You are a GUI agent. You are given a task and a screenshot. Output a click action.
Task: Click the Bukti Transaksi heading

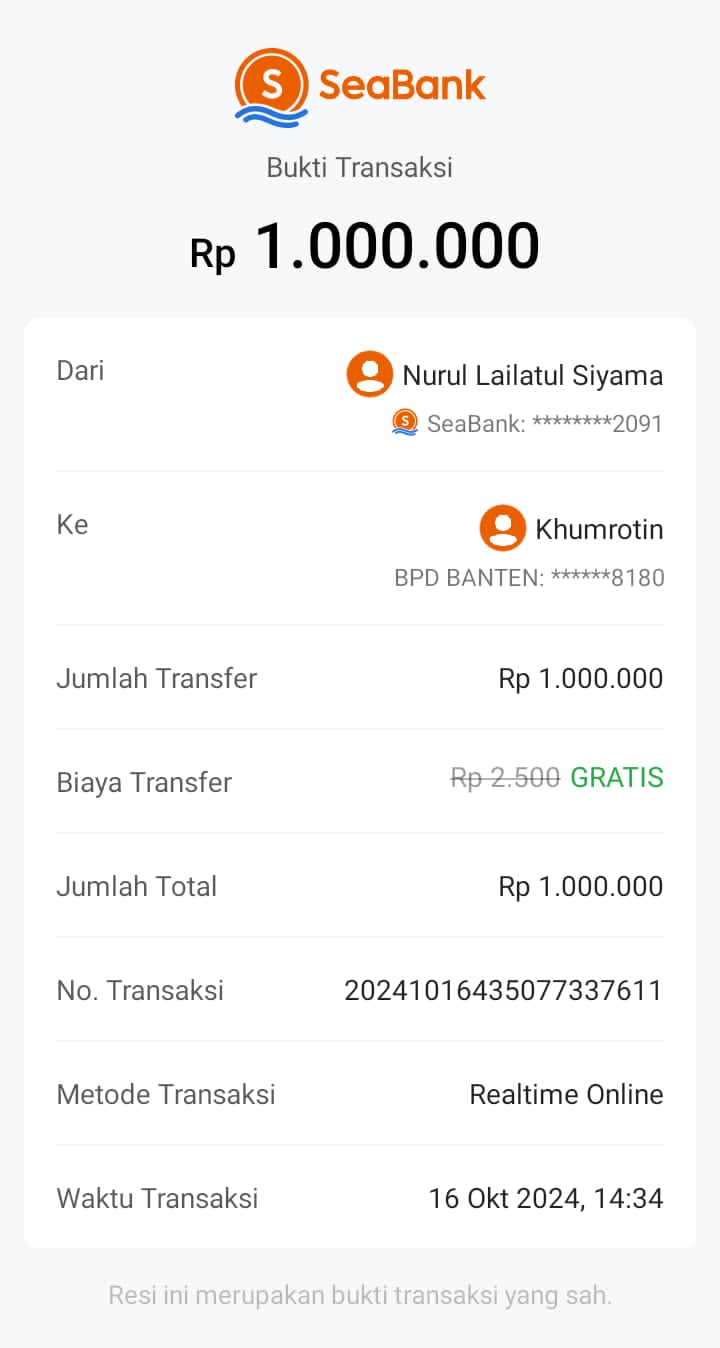pyautogui.click(x=359, y=167)
